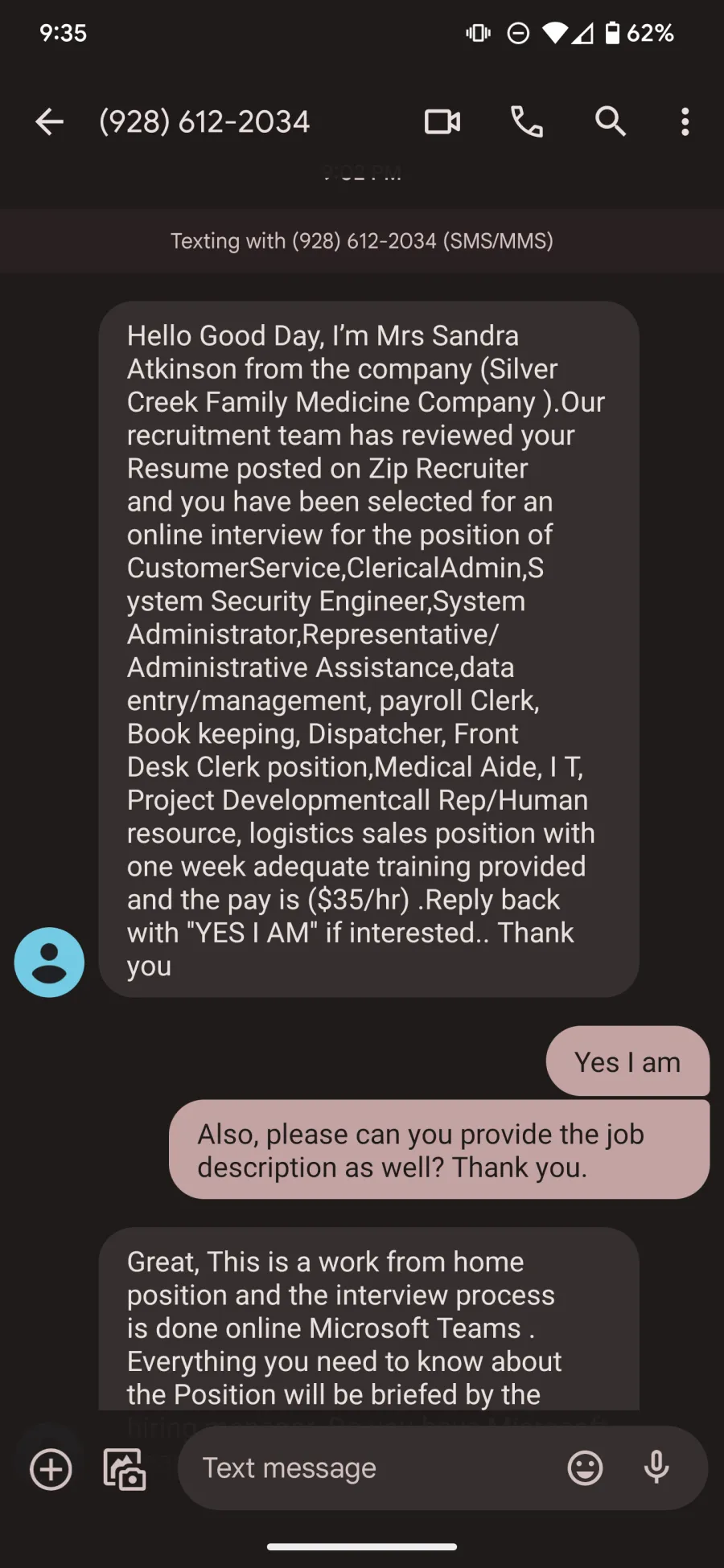Call (928) 612-2034 using the phone icon
Image resolution: width=724 pixels, height=1568 pixels.
pyautogui.click(x=527, y=122)
